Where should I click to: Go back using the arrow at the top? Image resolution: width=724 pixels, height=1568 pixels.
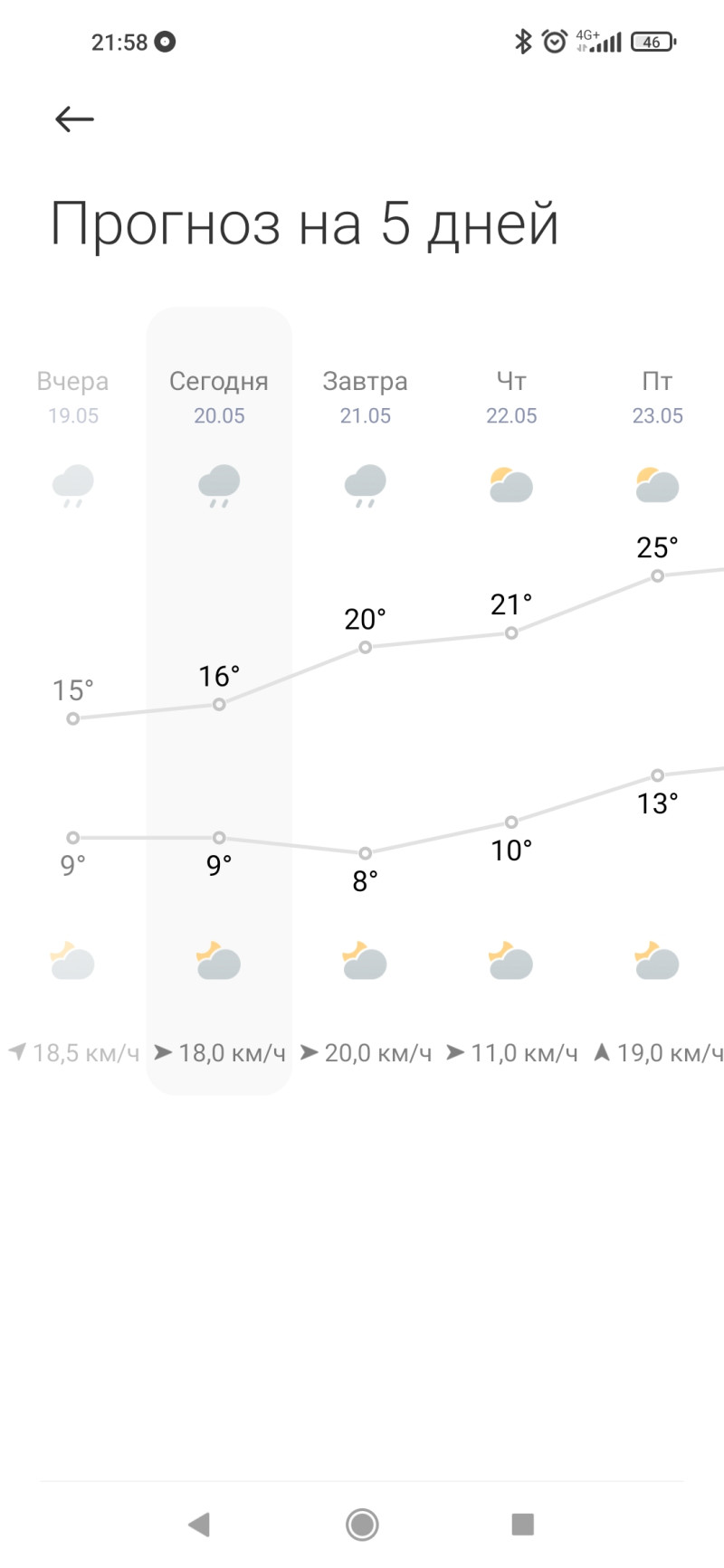[74, 119]
